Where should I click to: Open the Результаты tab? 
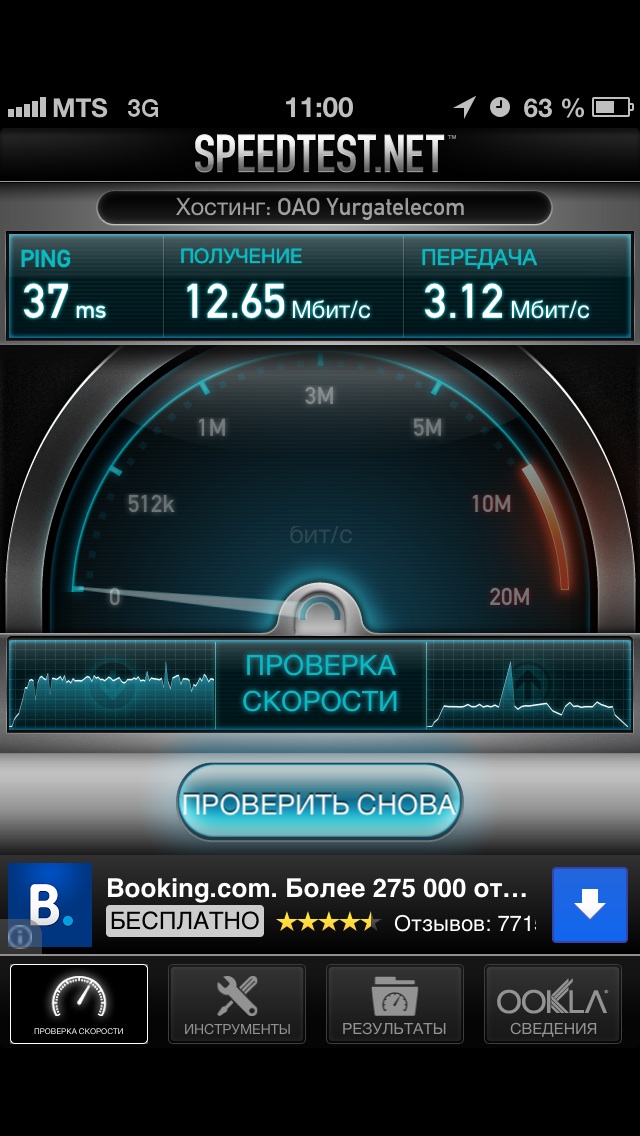click(x=395, y=1004)
